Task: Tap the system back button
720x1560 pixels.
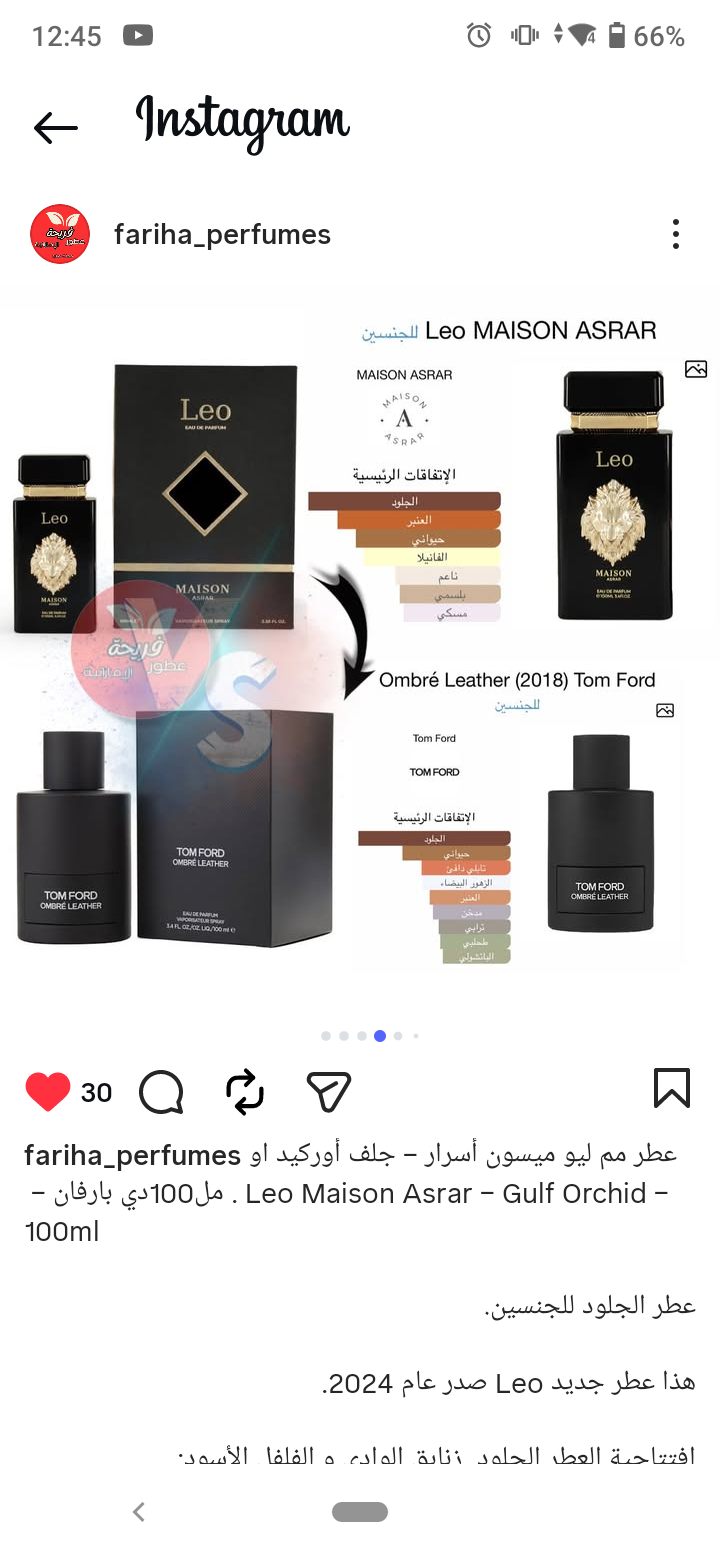Action: point(139,1512)
